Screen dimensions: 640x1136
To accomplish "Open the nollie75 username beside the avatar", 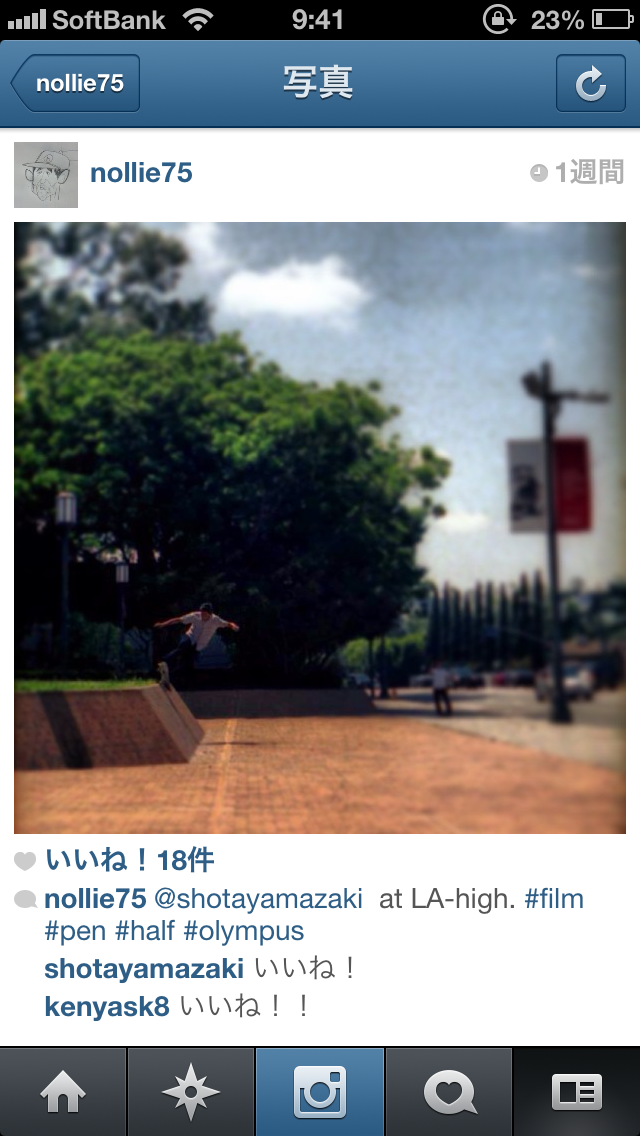I will [x=141, y=173].
